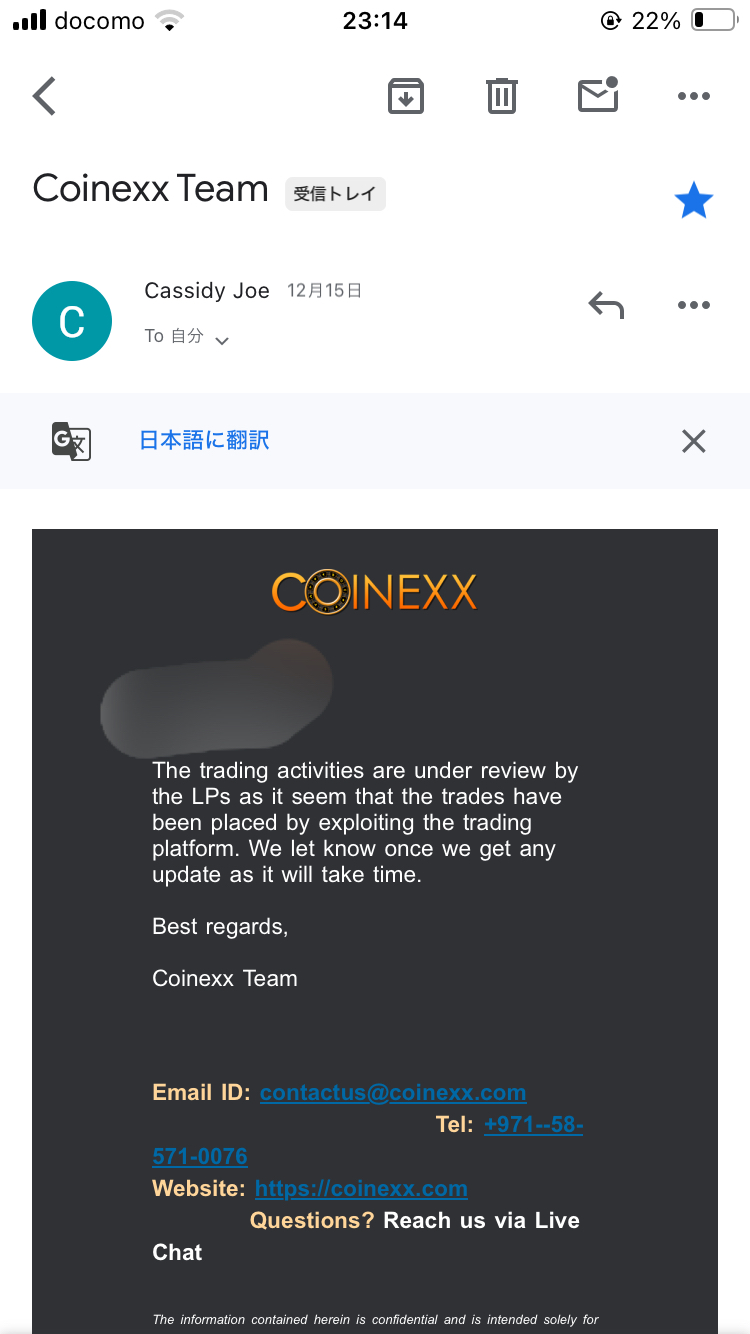The width and height of the screenshot is (750, 1334).
Task: Open more options for Cassidy Joe's message
Action: pos(693,305)
